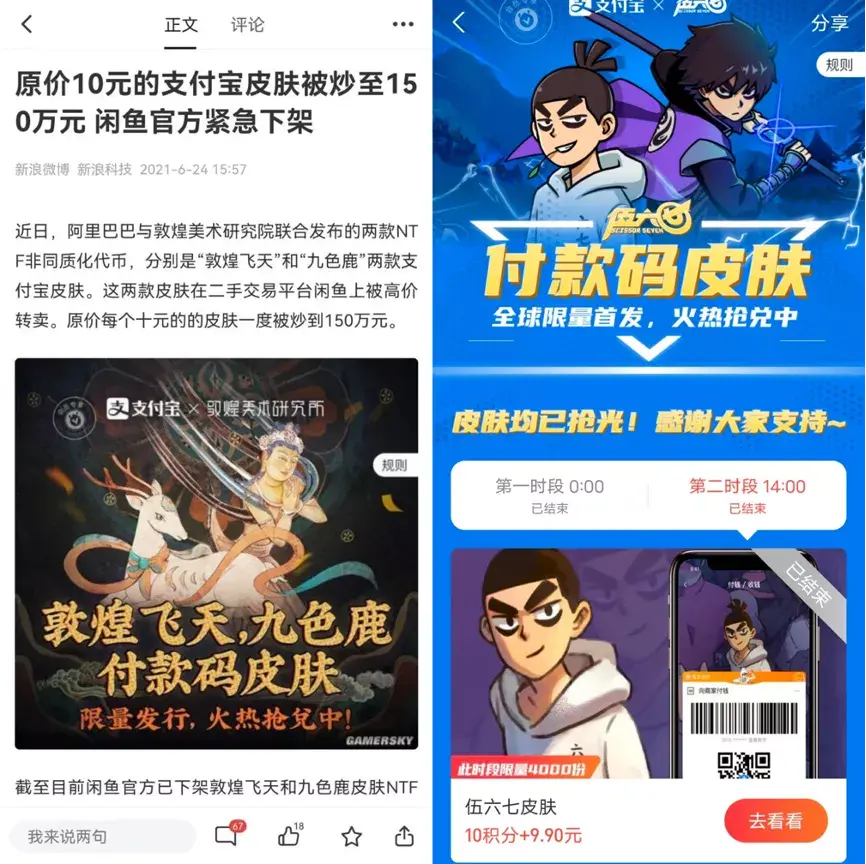Select the 正文 tab
866x864 pixels.
pyautogui.click(x=181, y=25)
